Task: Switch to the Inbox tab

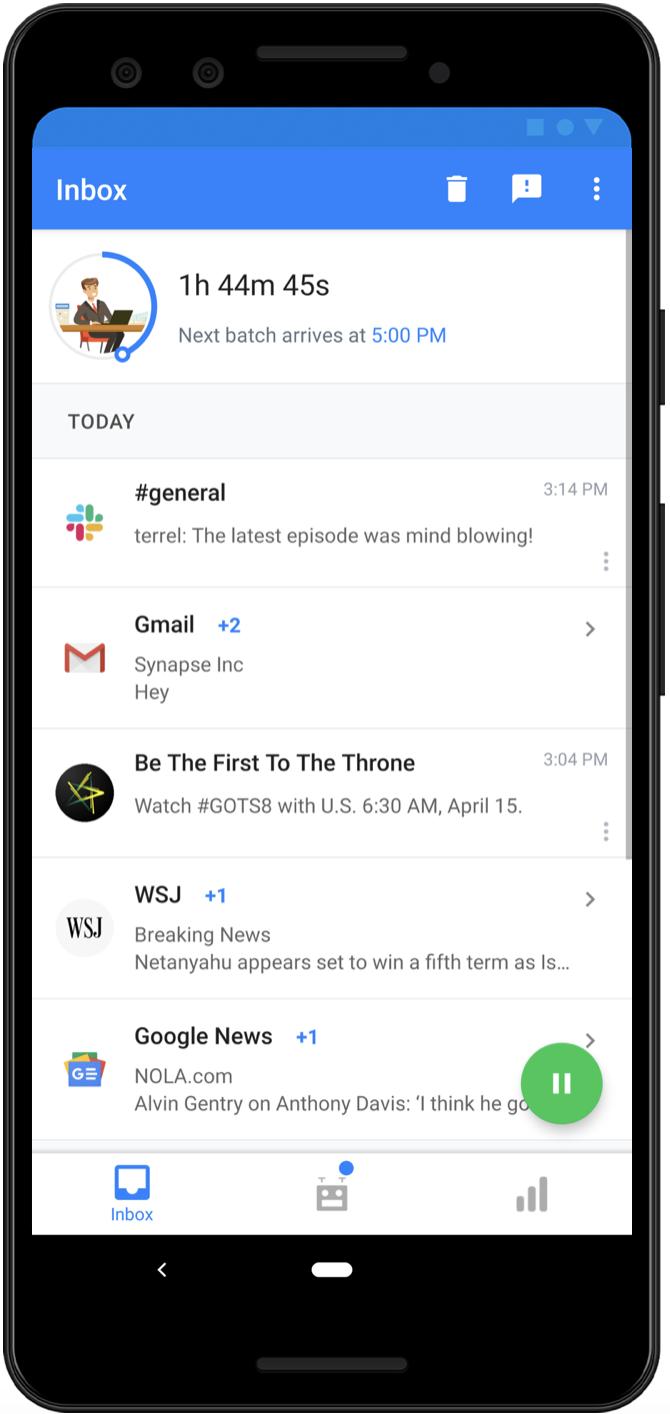Action: [x=132, y=1194]
